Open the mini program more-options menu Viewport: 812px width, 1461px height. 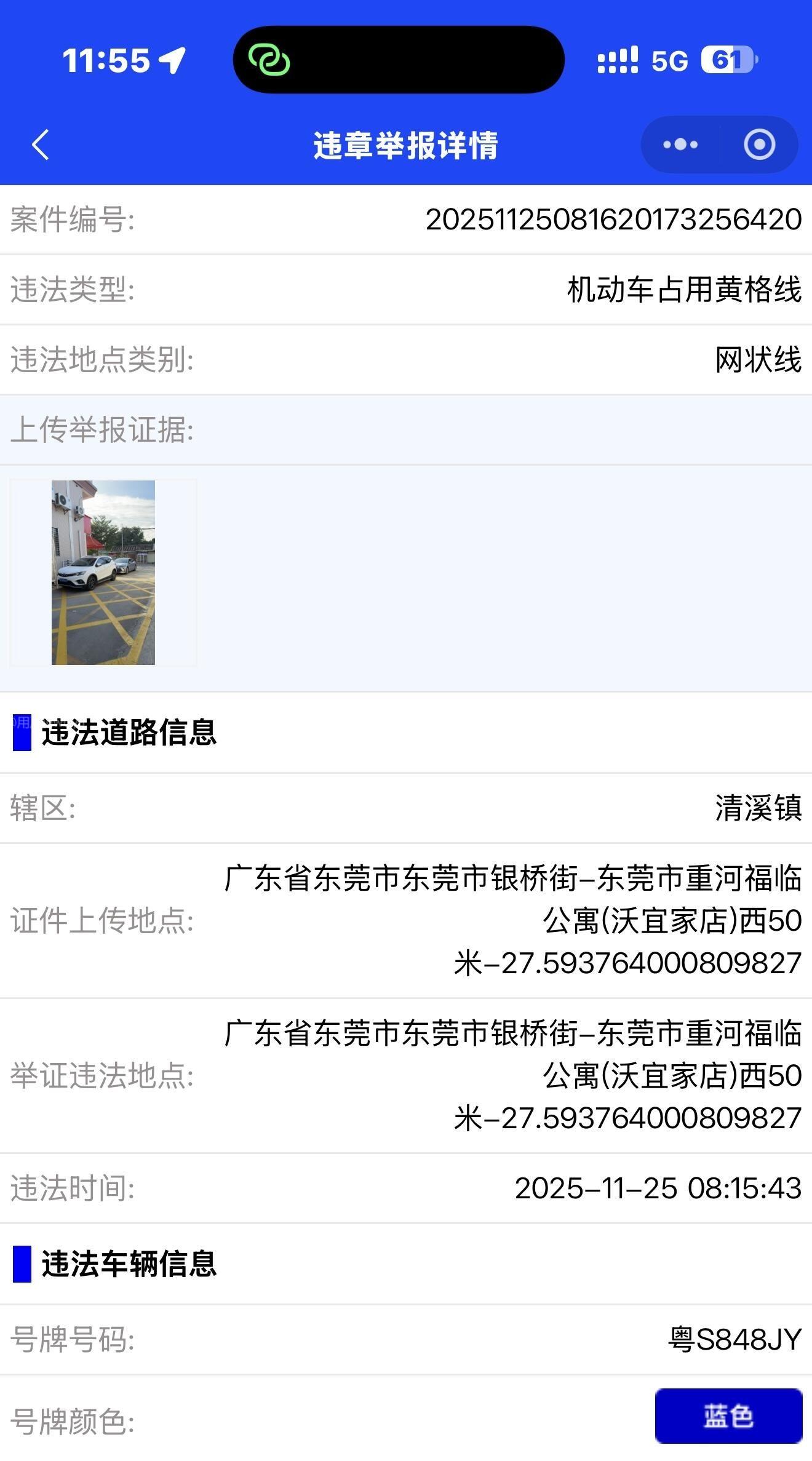tap(680, 145)
